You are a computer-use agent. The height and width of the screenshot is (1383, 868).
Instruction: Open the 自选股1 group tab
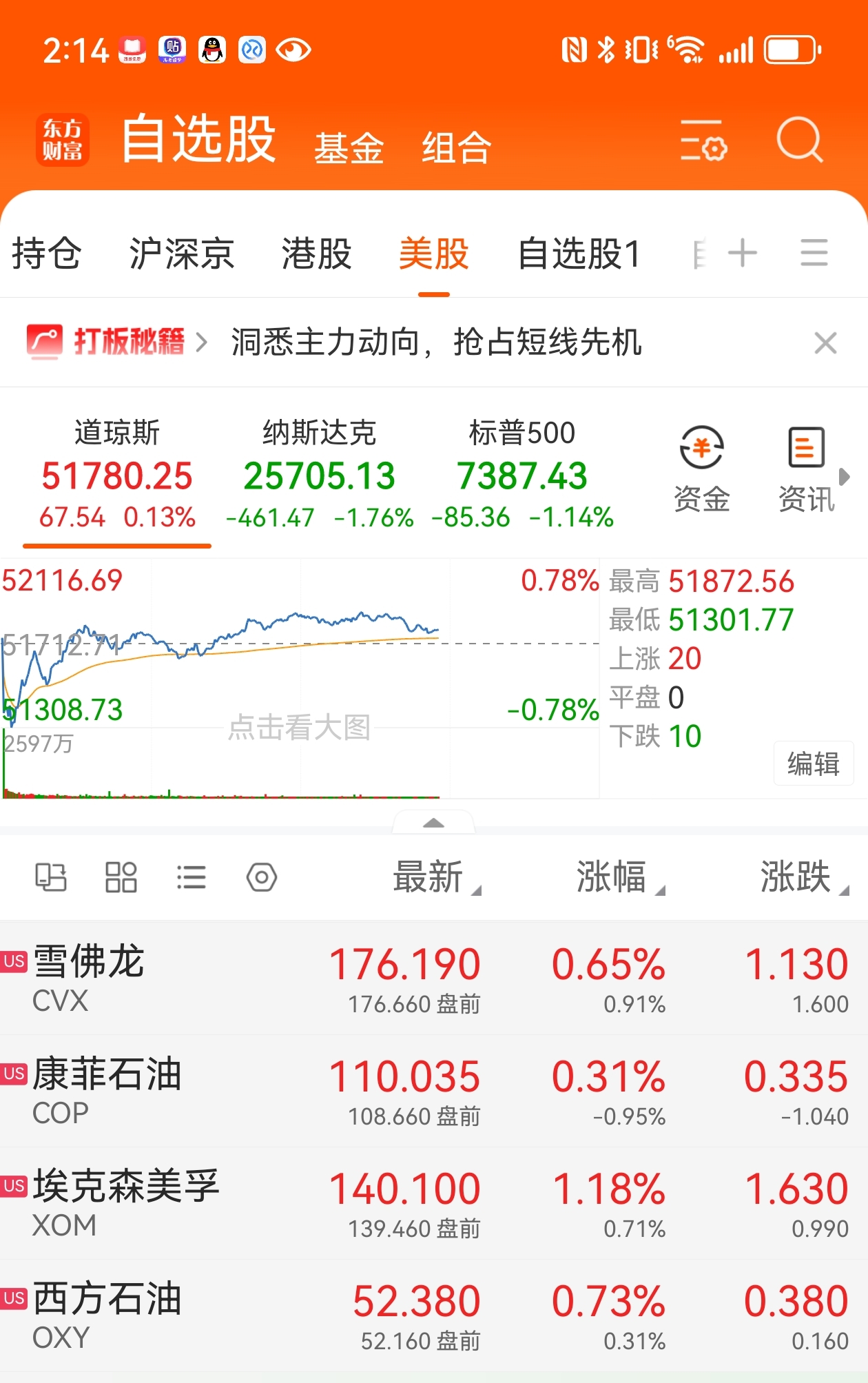579,253
